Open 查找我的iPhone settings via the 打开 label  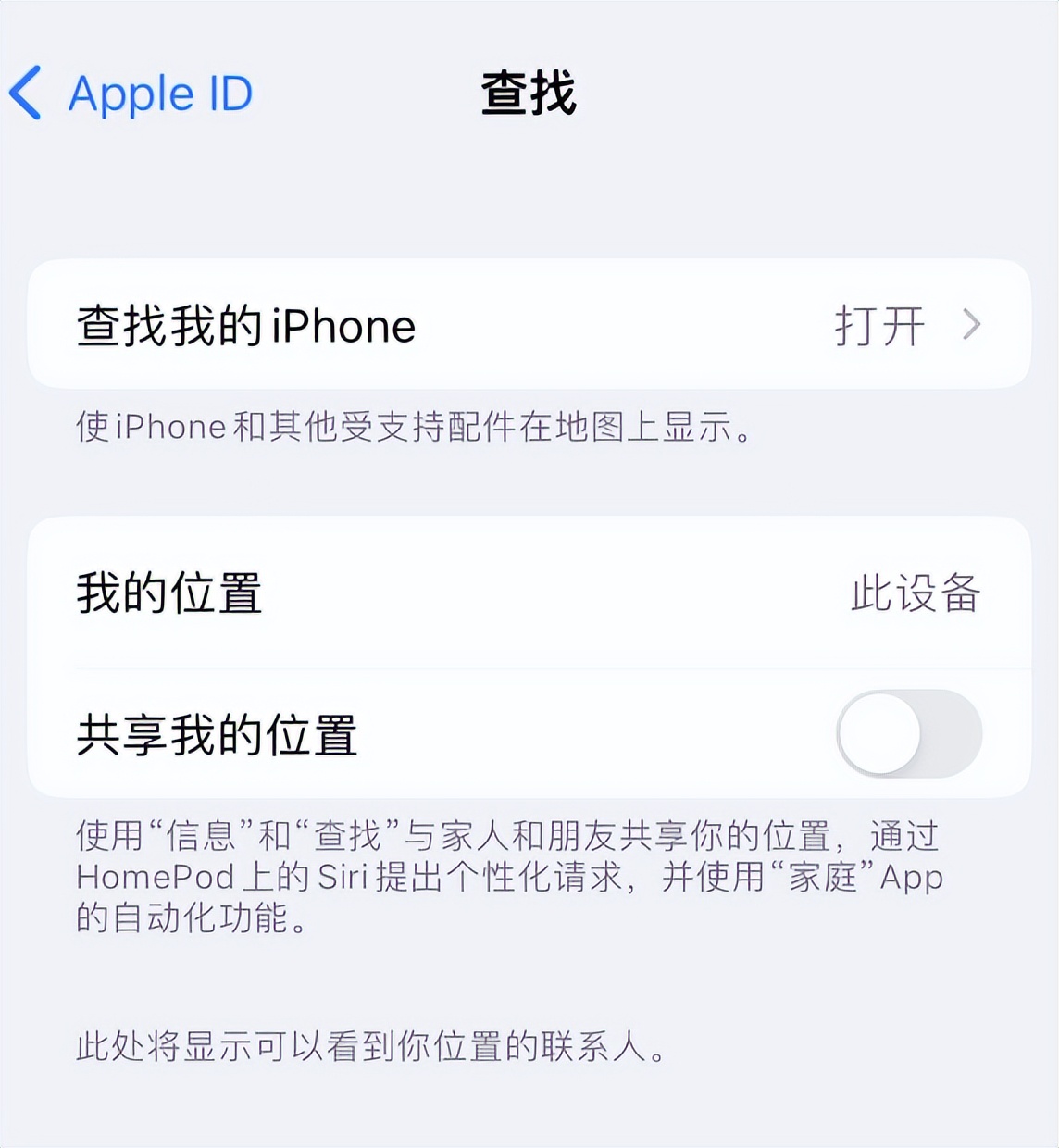pos(878,325)
